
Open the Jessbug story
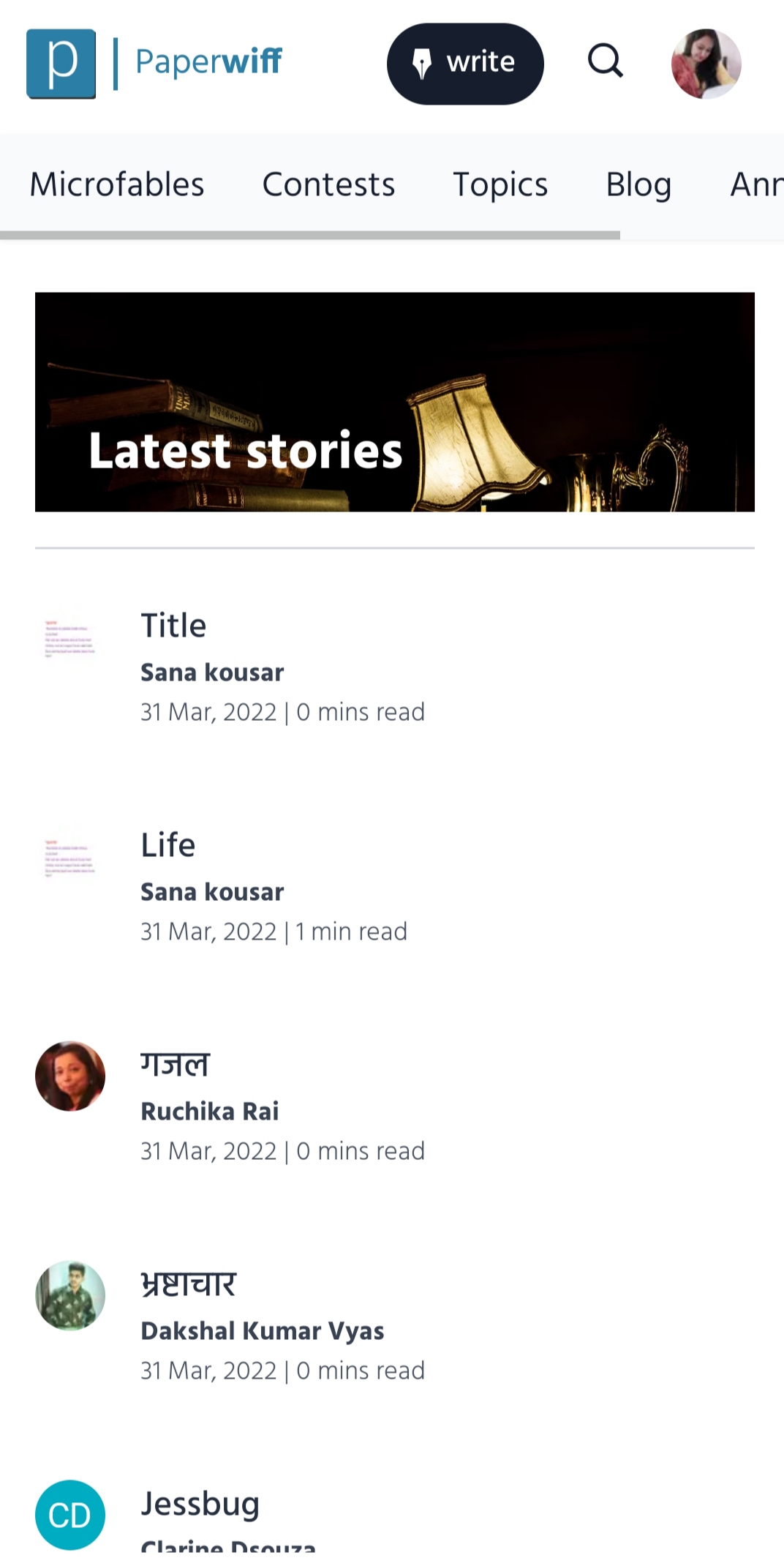tap(200, 1504)
